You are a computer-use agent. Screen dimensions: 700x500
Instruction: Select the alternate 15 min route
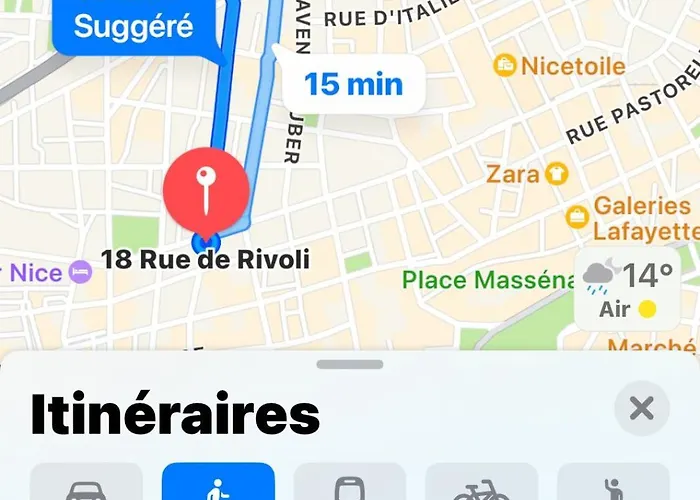(x=353, y=83)
